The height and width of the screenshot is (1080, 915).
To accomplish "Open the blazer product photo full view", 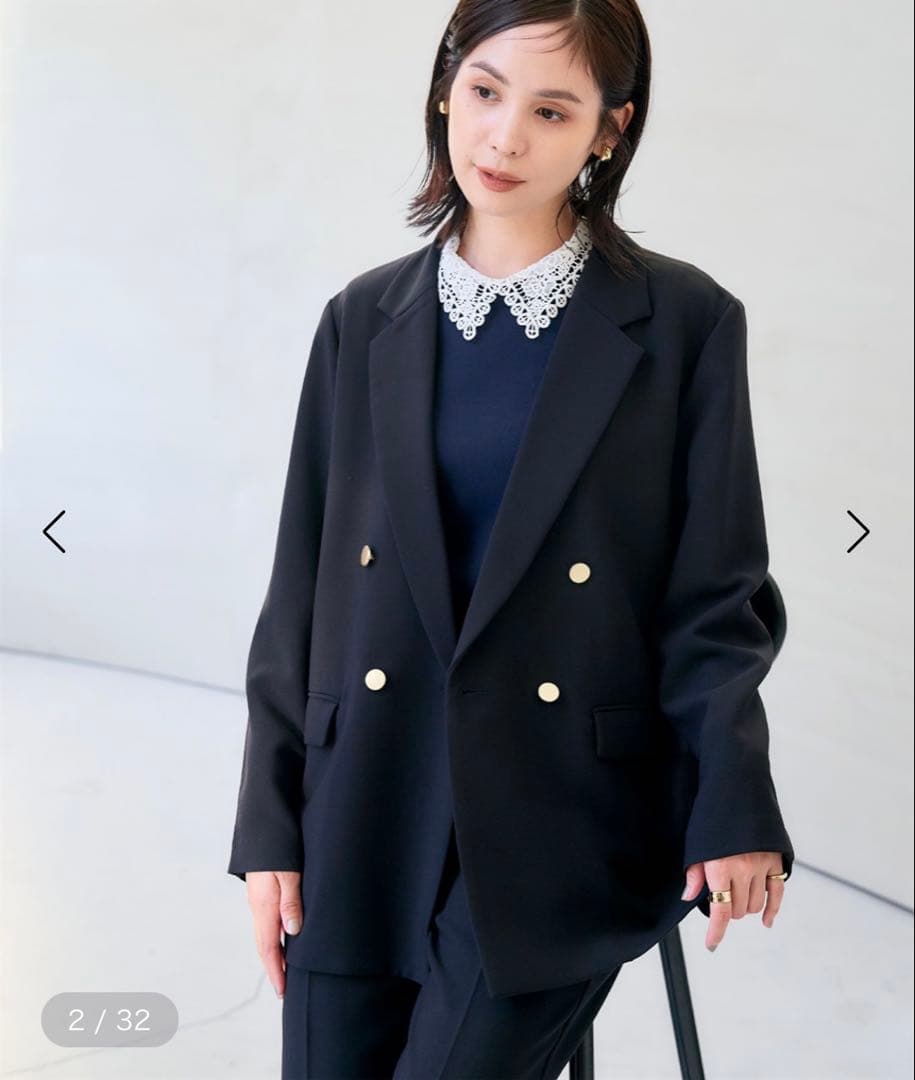I will pyautogui.click(x=458, y=540).
